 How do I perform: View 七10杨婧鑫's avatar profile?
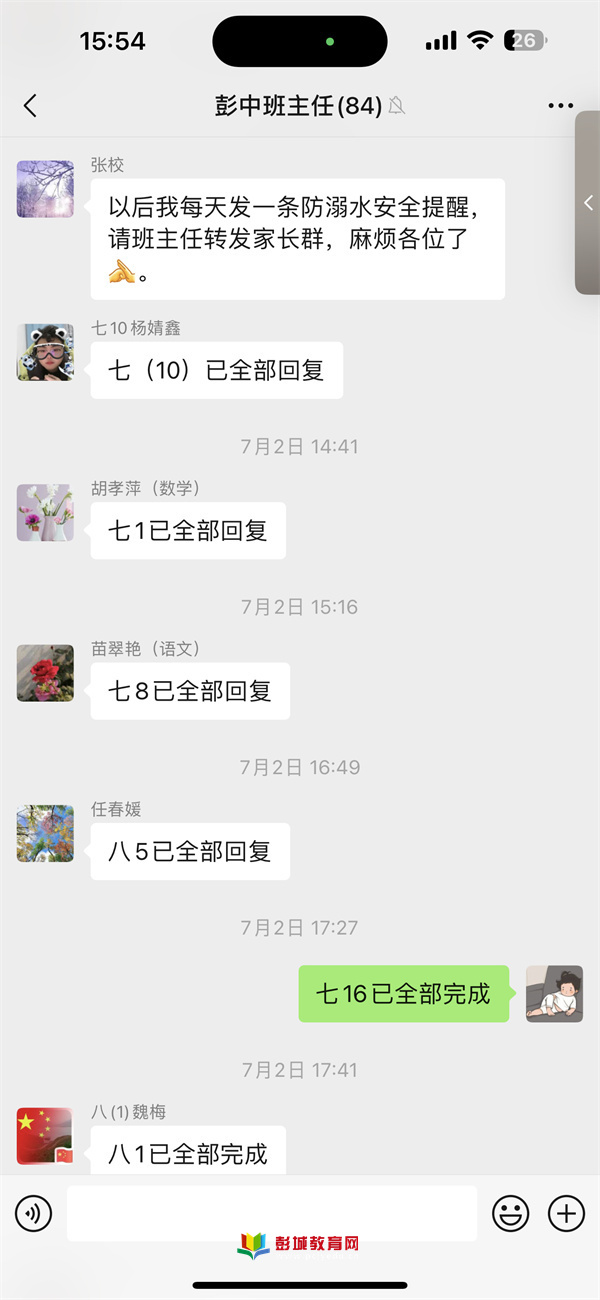click(45, 352)
